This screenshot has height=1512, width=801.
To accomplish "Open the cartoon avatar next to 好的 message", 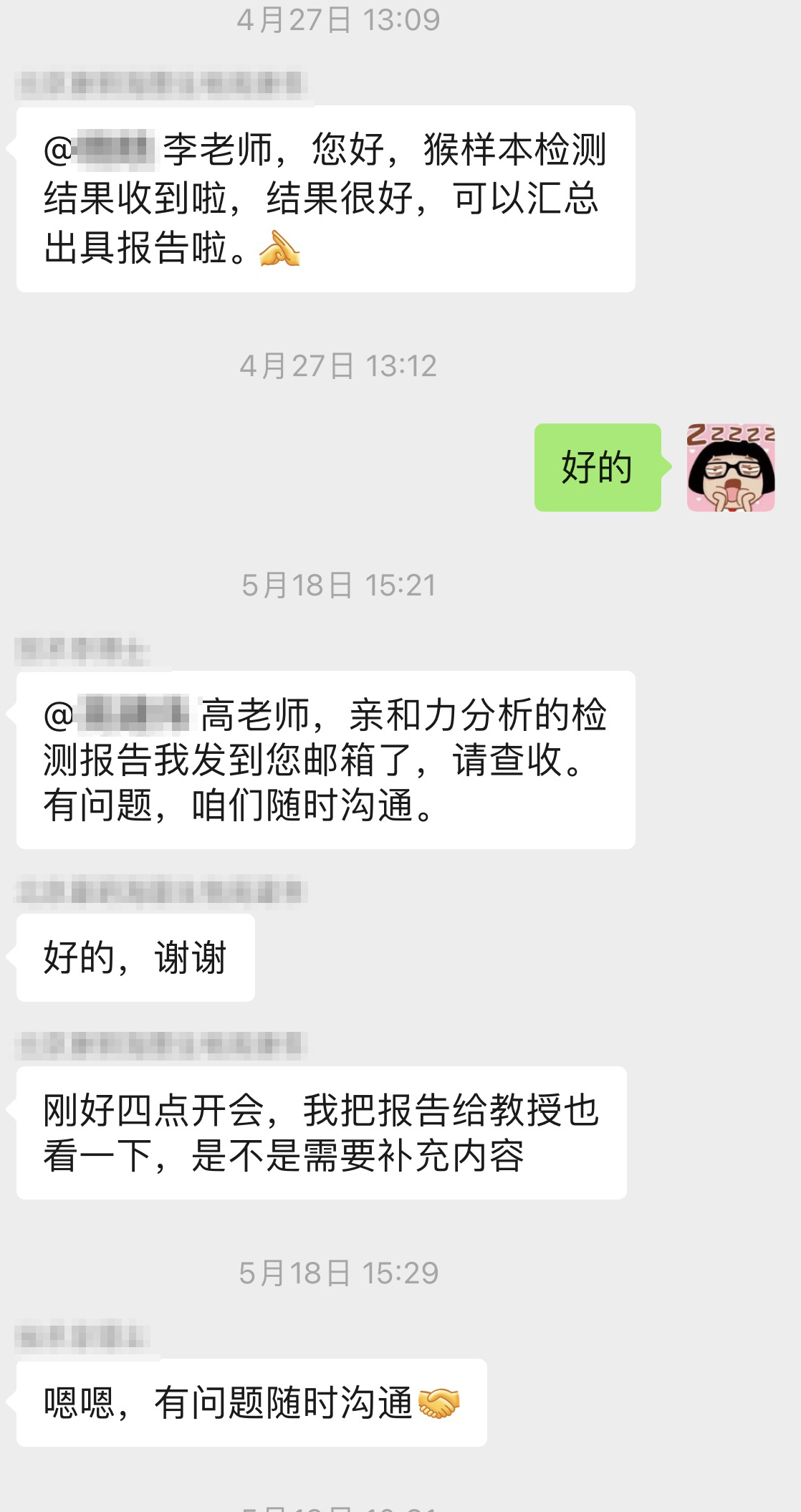I will [730, 467].
